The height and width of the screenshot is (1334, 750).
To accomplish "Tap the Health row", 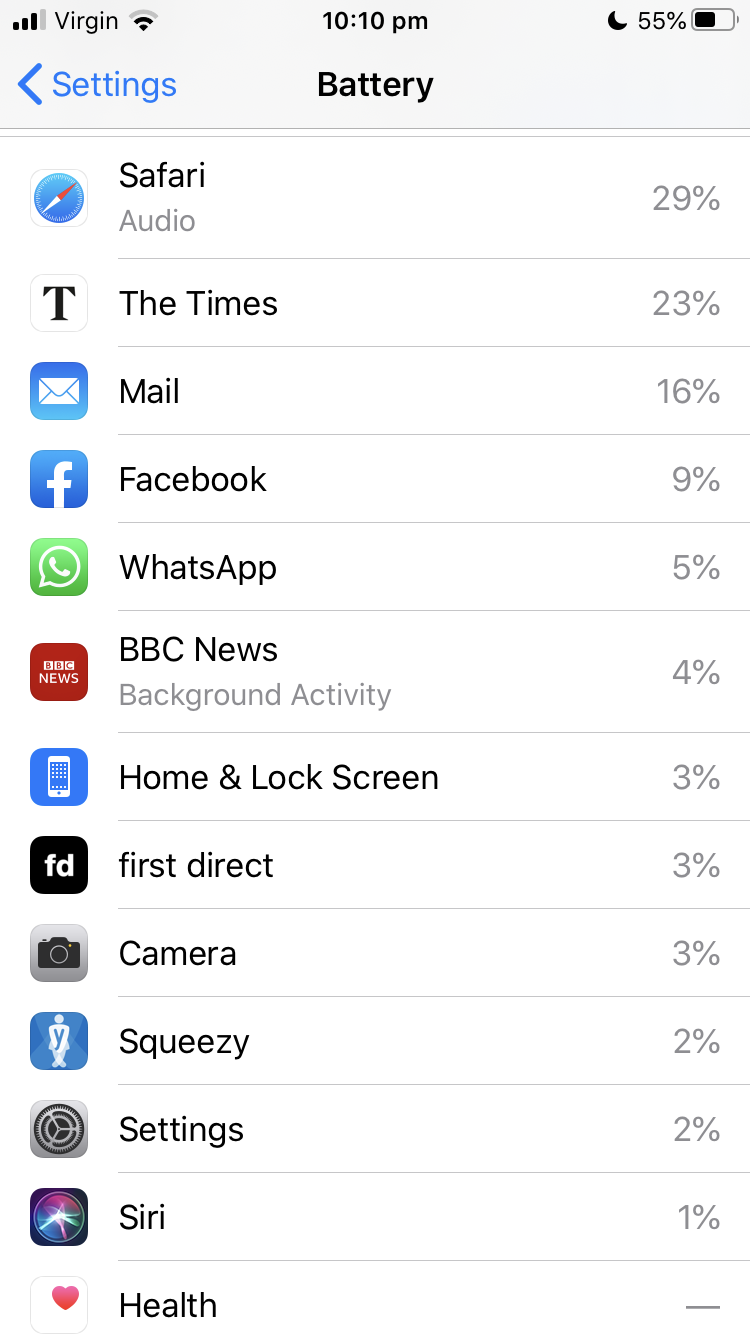I will 375,1304.
